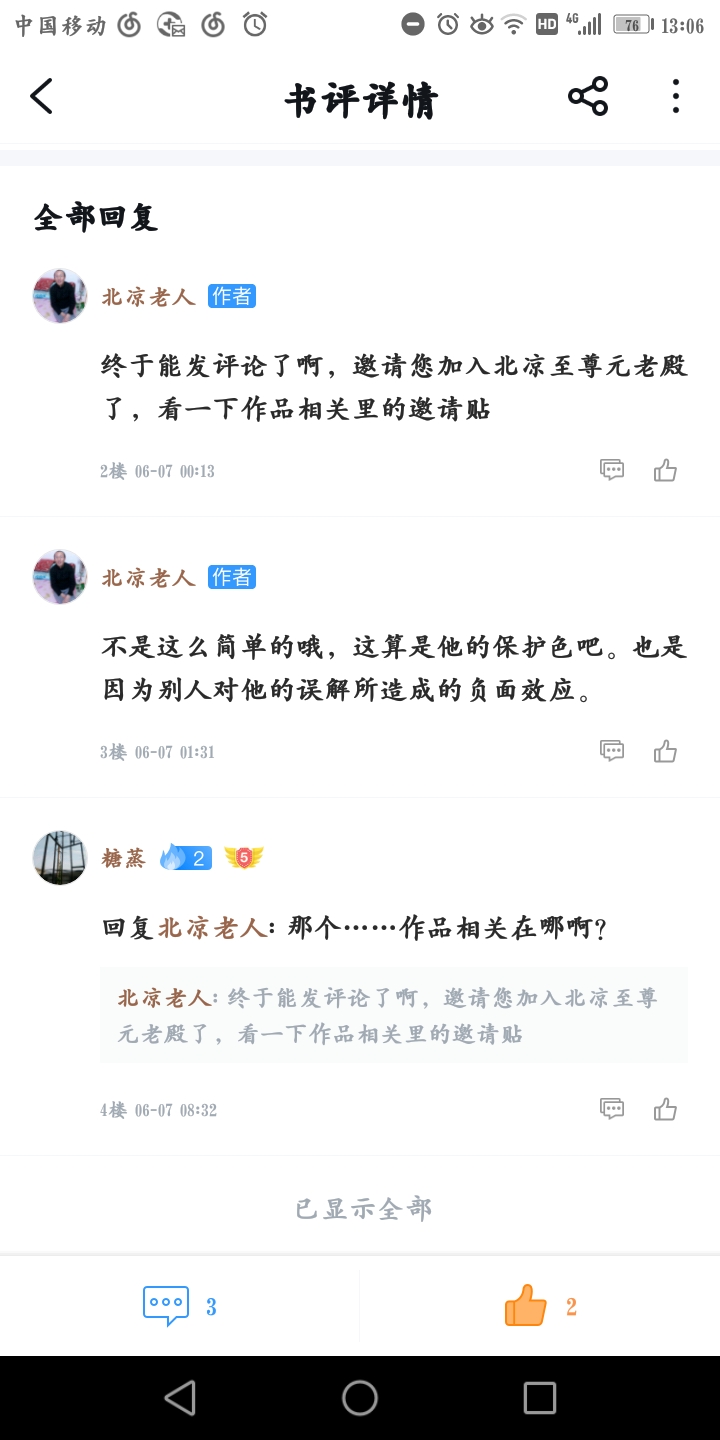This screenshot has height=1440, width=720.
Task: Open the three-dot overflow menu
Action: (x=676, y=96)
